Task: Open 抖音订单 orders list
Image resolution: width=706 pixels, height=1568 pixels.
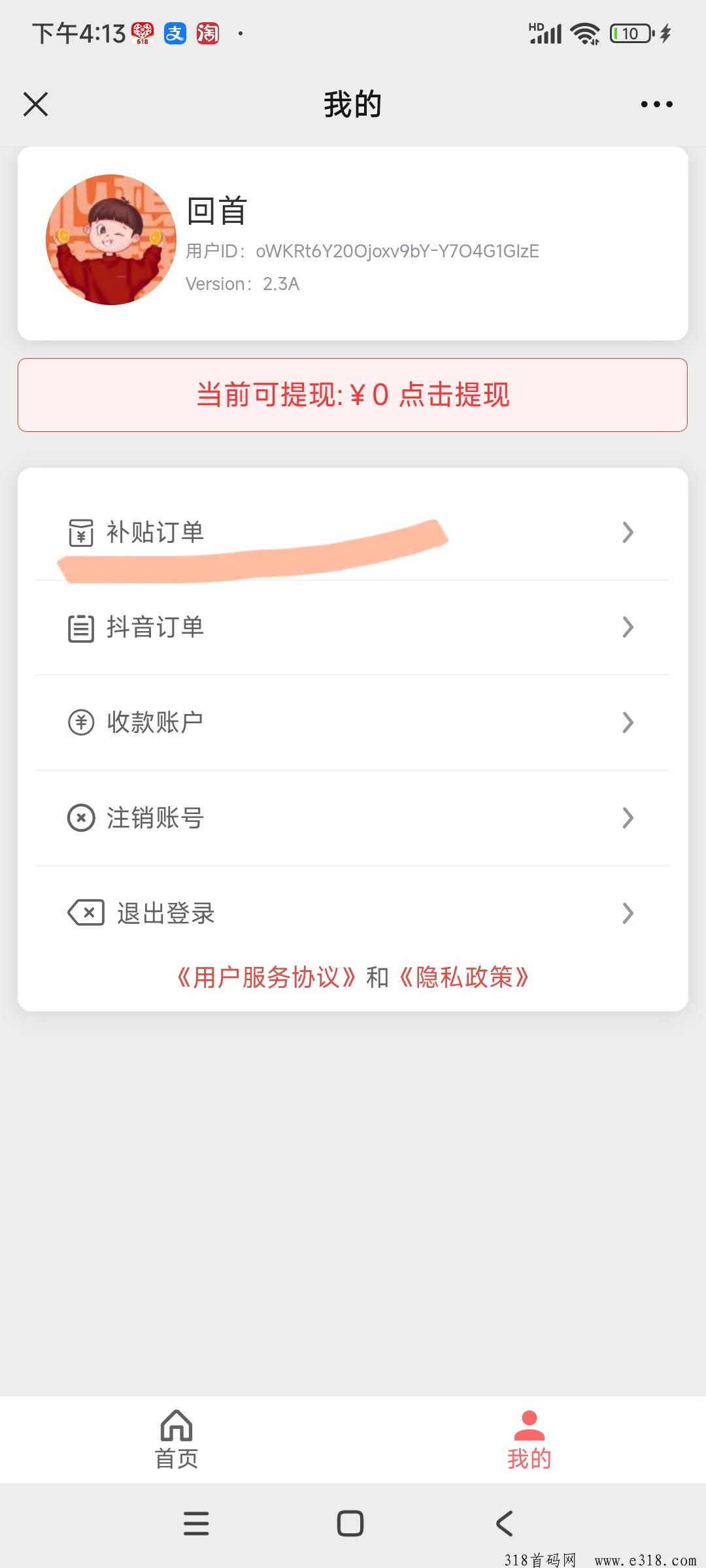Action: pyautogui.click(x=352, y=627)
